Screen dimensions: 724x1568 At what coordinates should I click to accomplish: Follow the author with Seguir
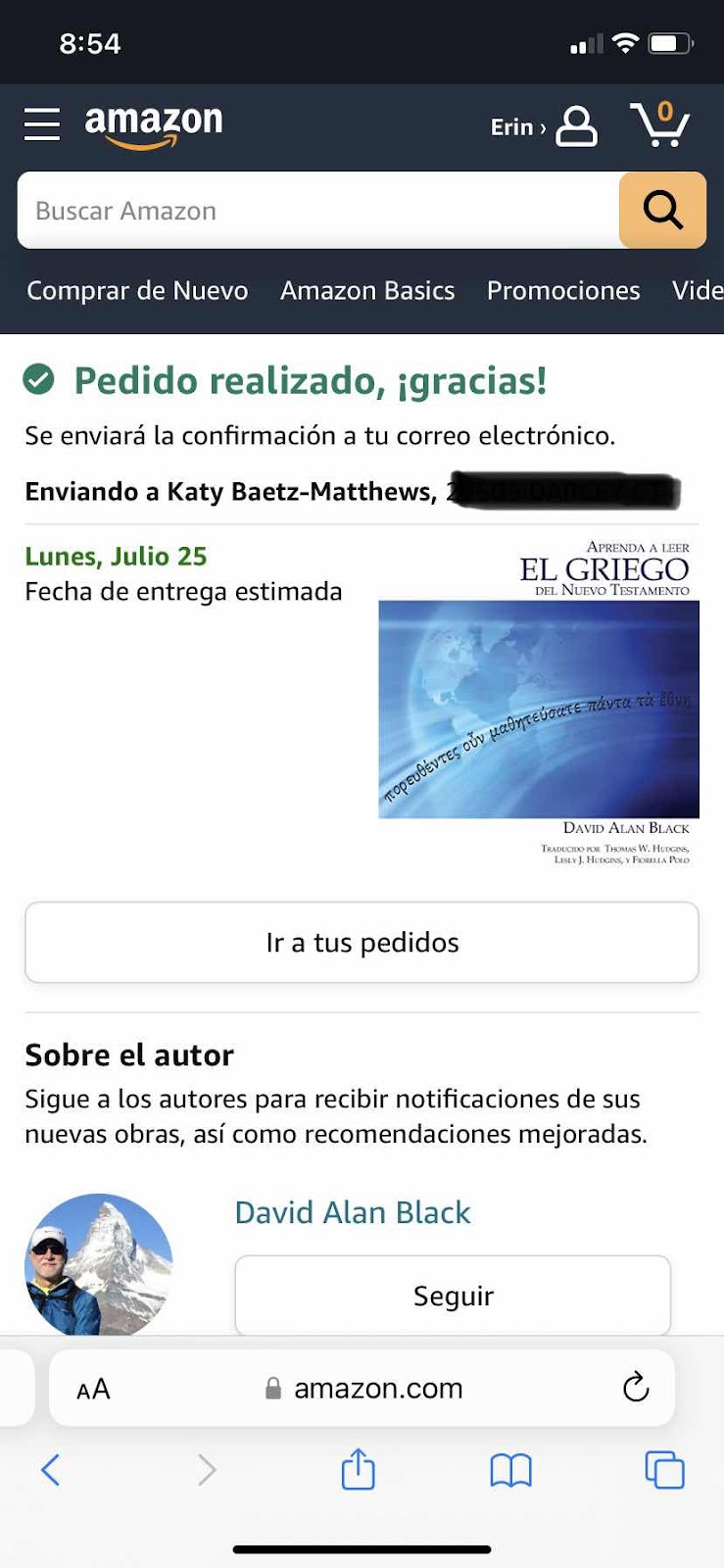click(x=453, y=1296)
